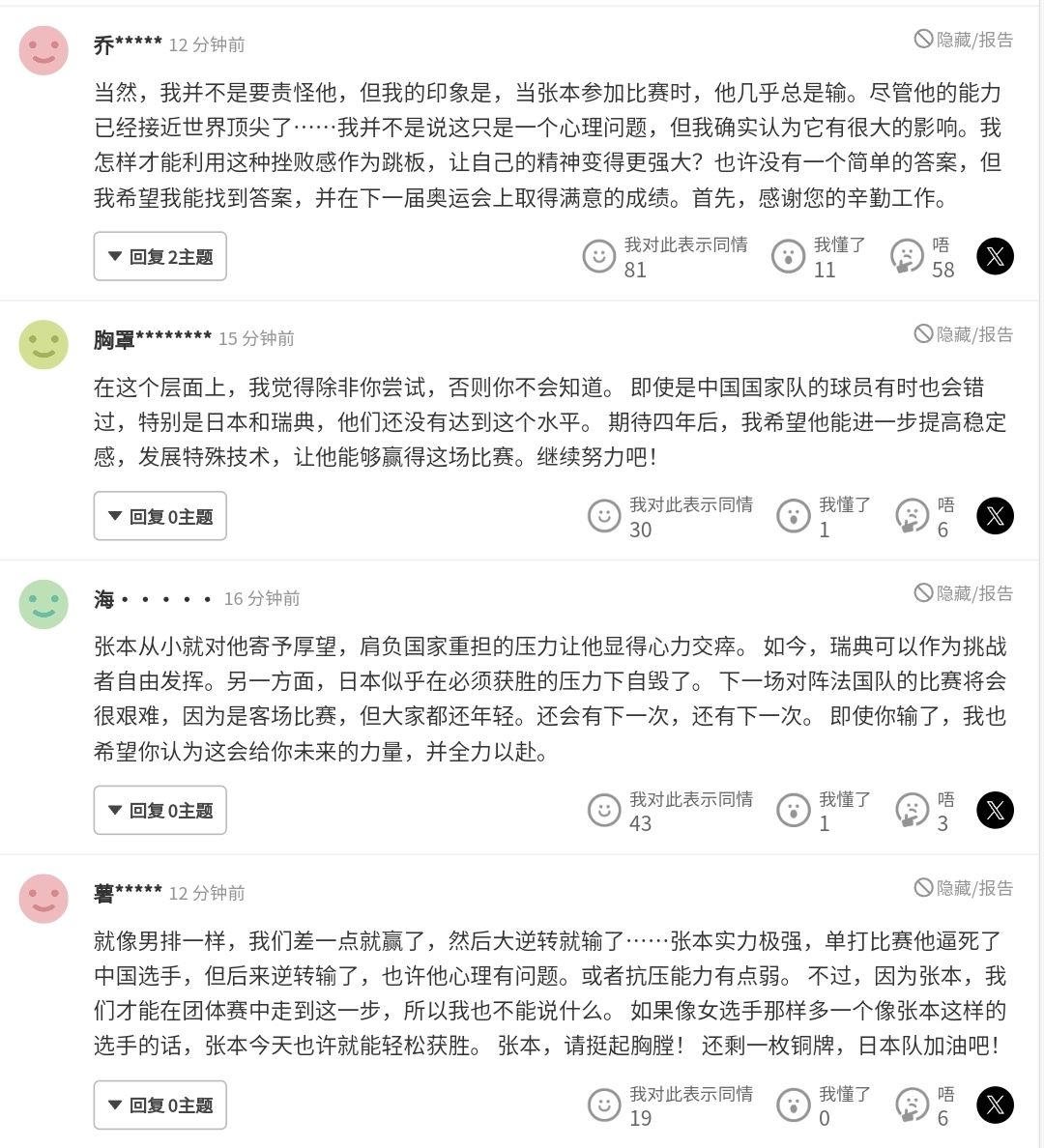Image resolution: width=1044 pixels, height=1148 pixels.
Task: Hide or report 海's comment
Action: pyautogui.click(x=964, y=593)
